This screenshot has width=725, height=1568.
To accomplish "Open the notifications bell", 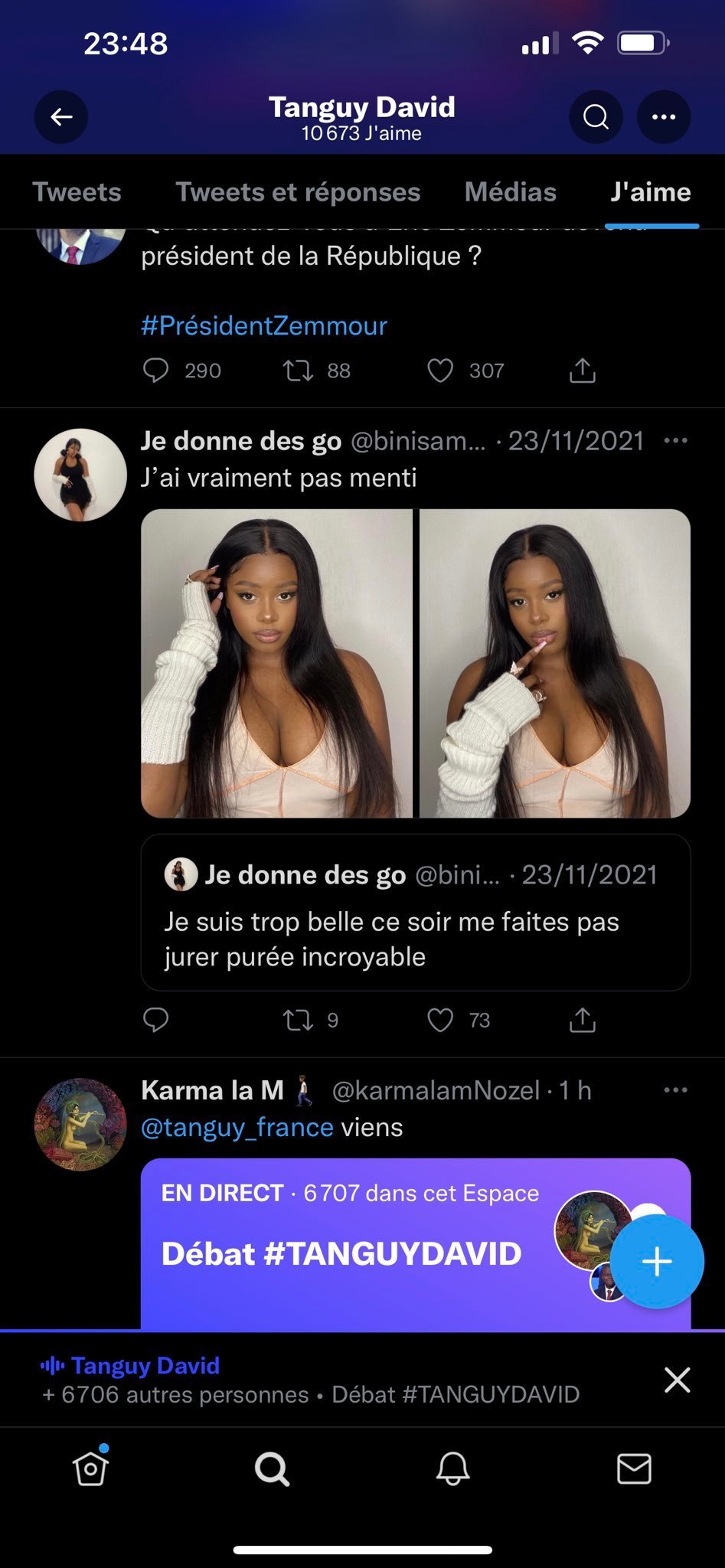I will (452, 1468).
